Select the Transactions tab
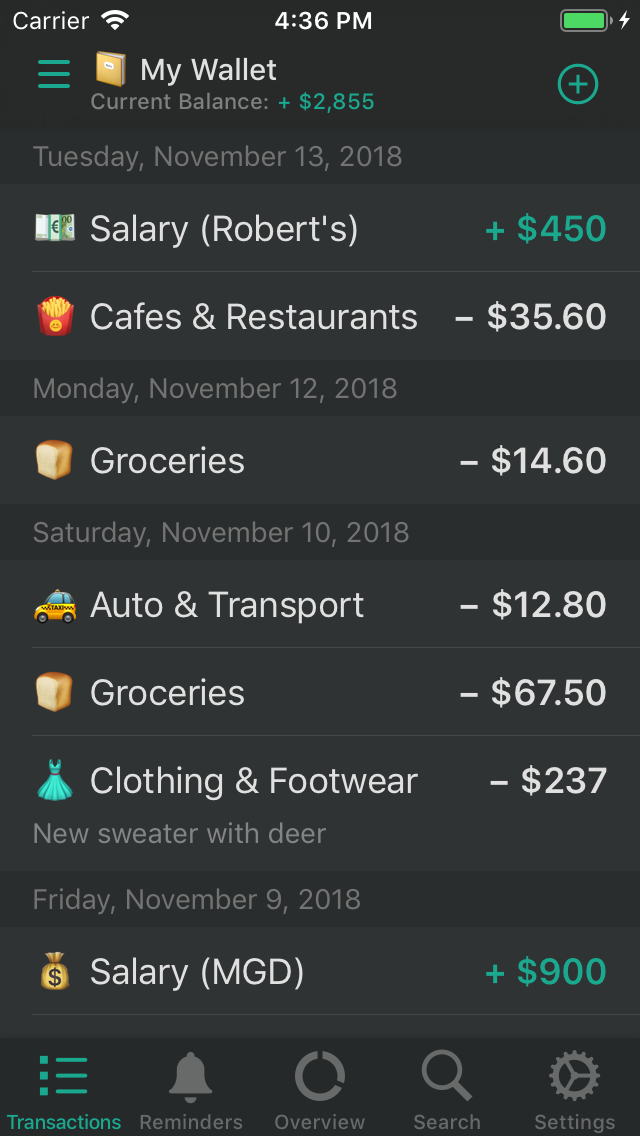 coord(64,1092)
